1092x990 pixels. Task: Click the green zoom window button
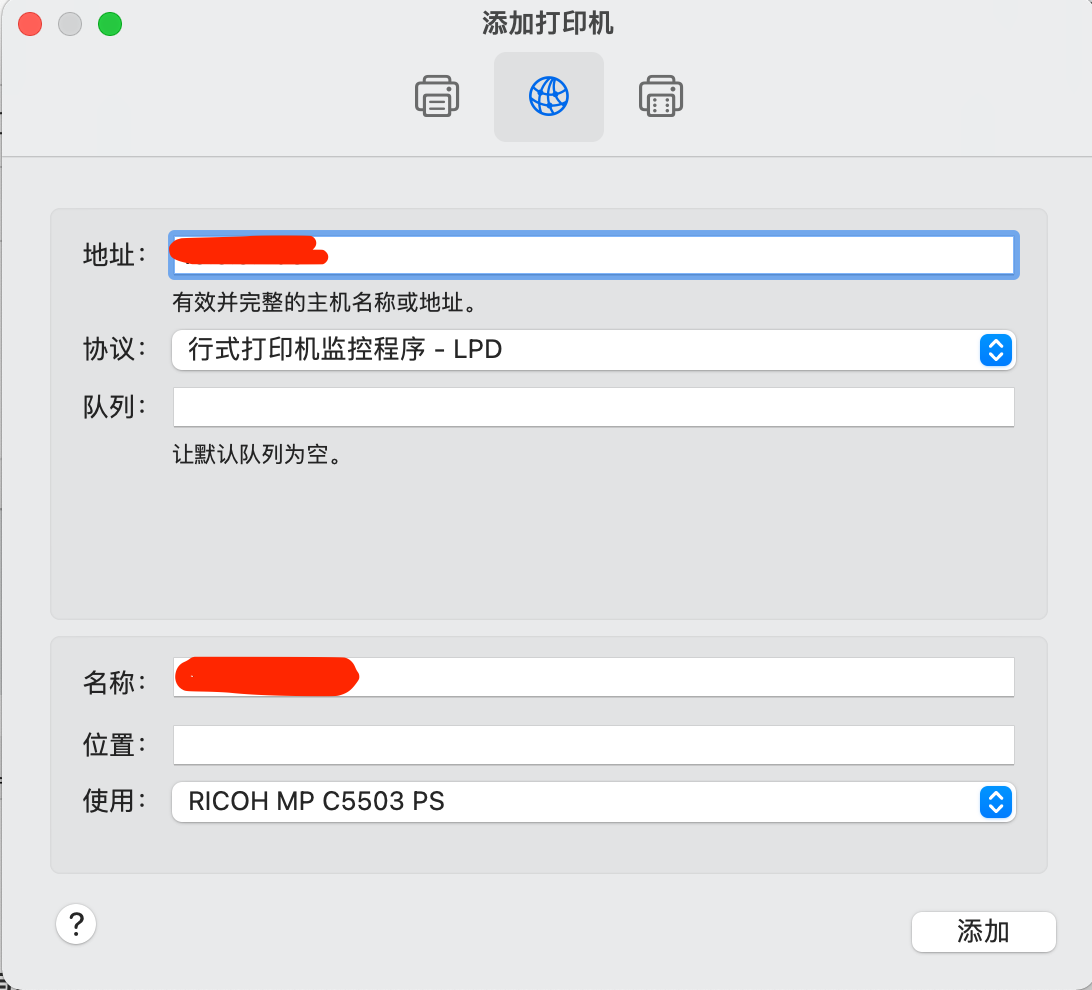[110, 24]
